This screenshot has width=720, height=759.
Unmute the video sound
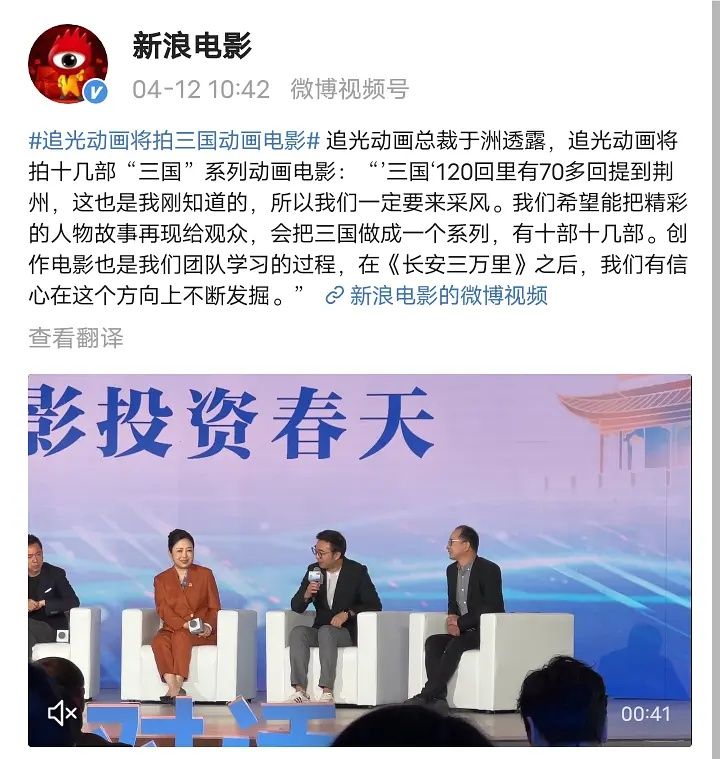point(63,712)
